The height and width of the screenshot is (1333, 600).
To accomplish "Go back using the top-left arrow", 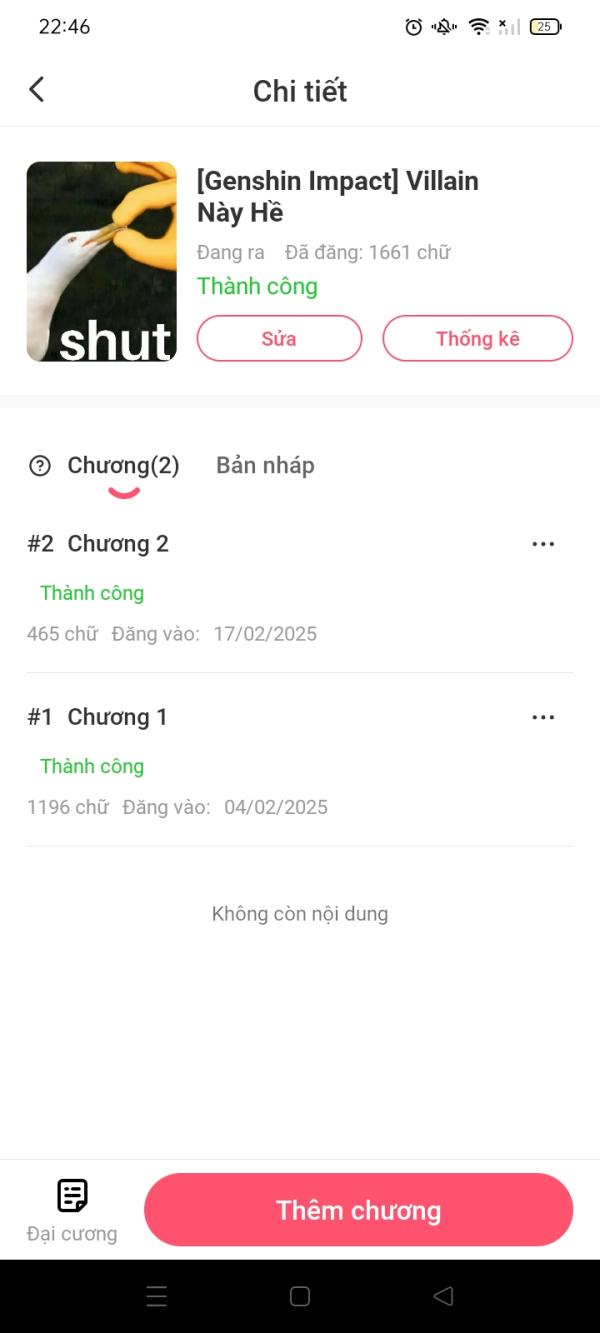I will tap(37, 90).
